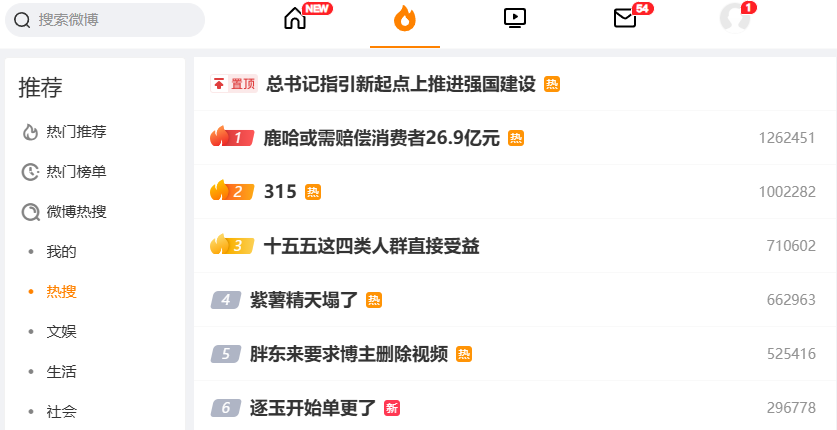Open pinned topic 总书记指引新起点上推进强国建设
837x430 pixels.
[x=401, y=84]
